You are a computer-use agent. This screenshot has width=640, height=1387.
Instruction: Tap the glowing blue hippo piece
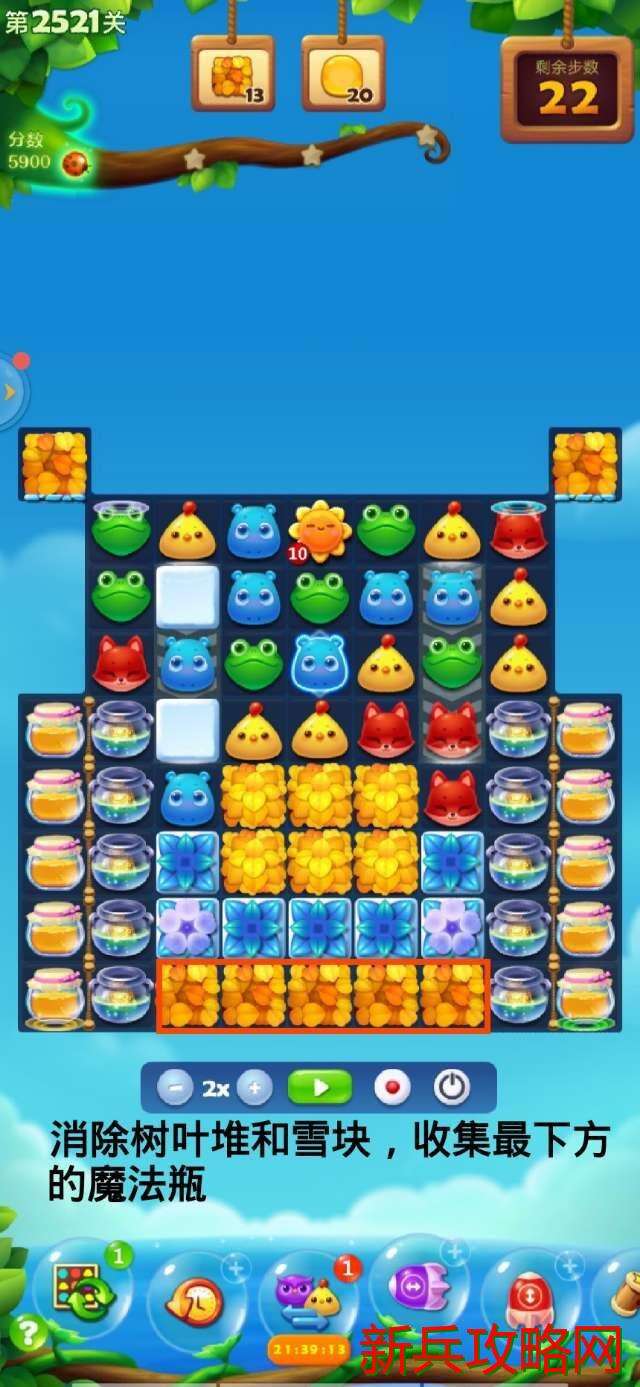click(x=320, y=661)
